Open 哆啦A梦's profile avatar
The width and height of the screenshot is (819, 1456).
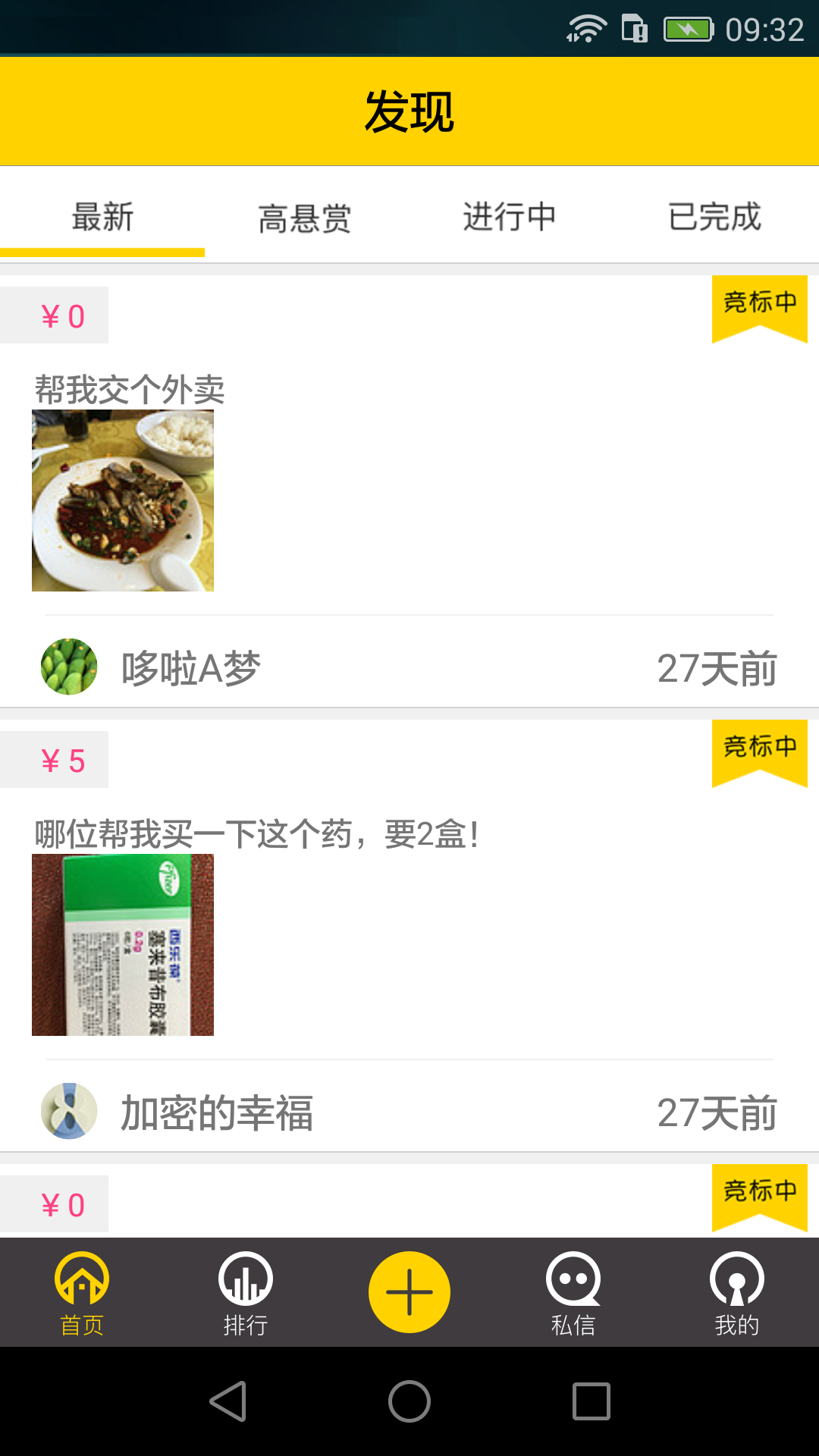tap(69, 667)
